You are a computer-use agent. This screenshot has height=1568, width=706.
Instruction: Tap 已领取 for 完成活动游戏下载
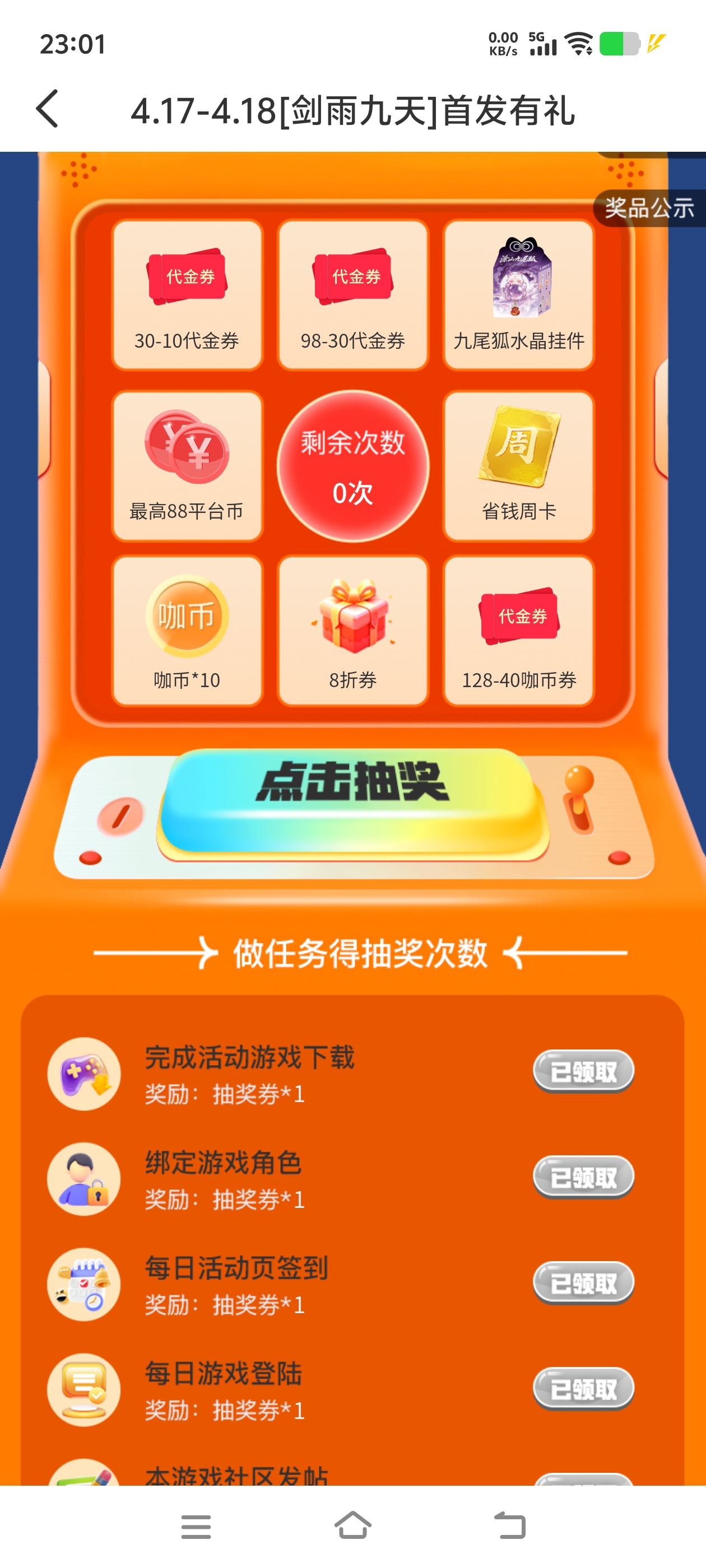tap(583, 1071)
